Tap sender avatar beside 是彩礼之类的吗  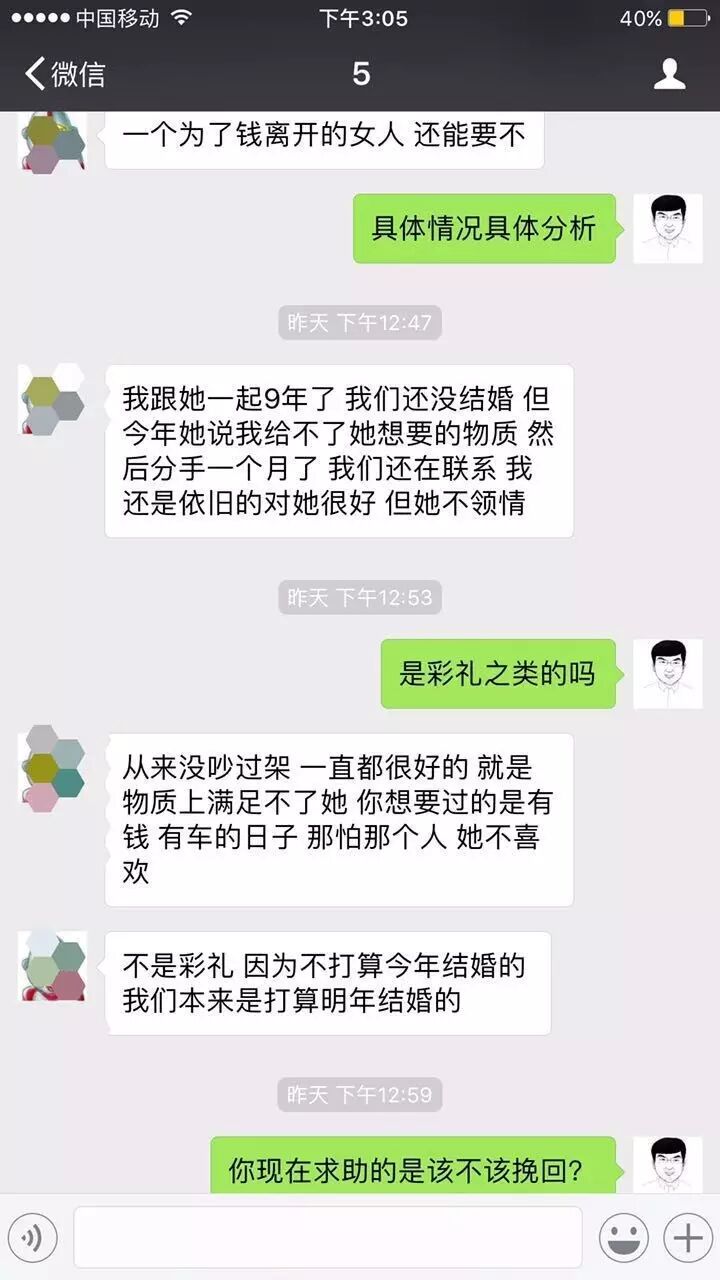pos(668,674)
